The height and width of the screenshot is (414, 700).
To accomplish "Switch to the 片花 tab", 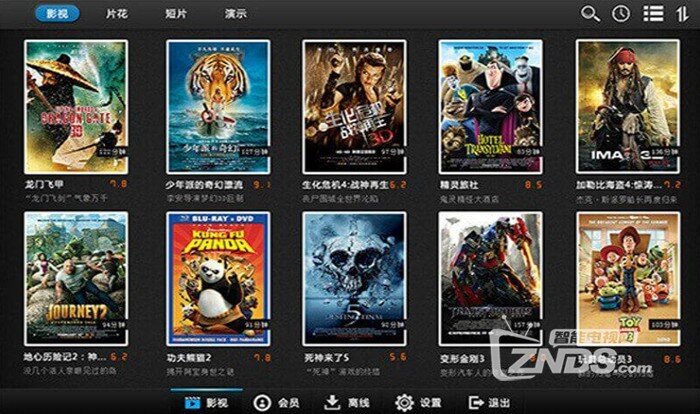I will click(x=117, y=15).
